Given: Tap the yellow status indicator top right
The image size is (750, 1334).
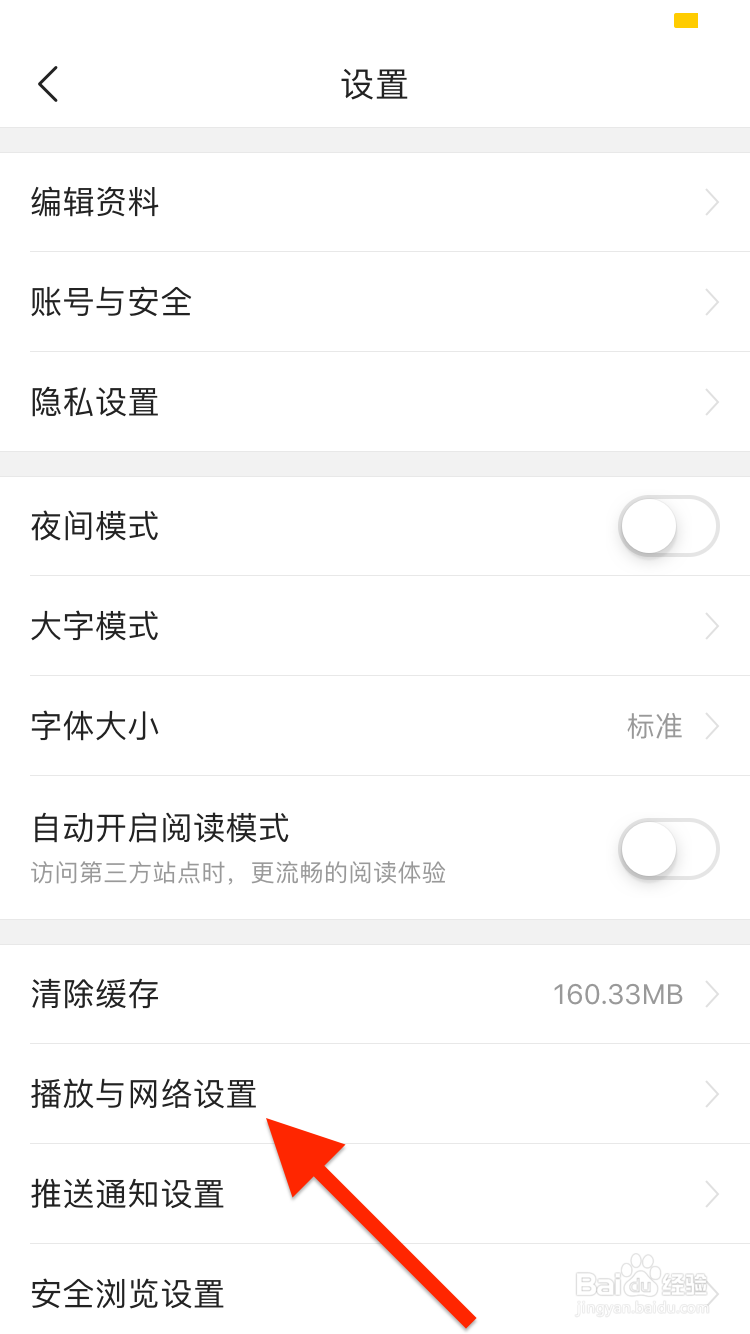Looking at the screenshot, I should pyautogui.click(x=685, y=19).
